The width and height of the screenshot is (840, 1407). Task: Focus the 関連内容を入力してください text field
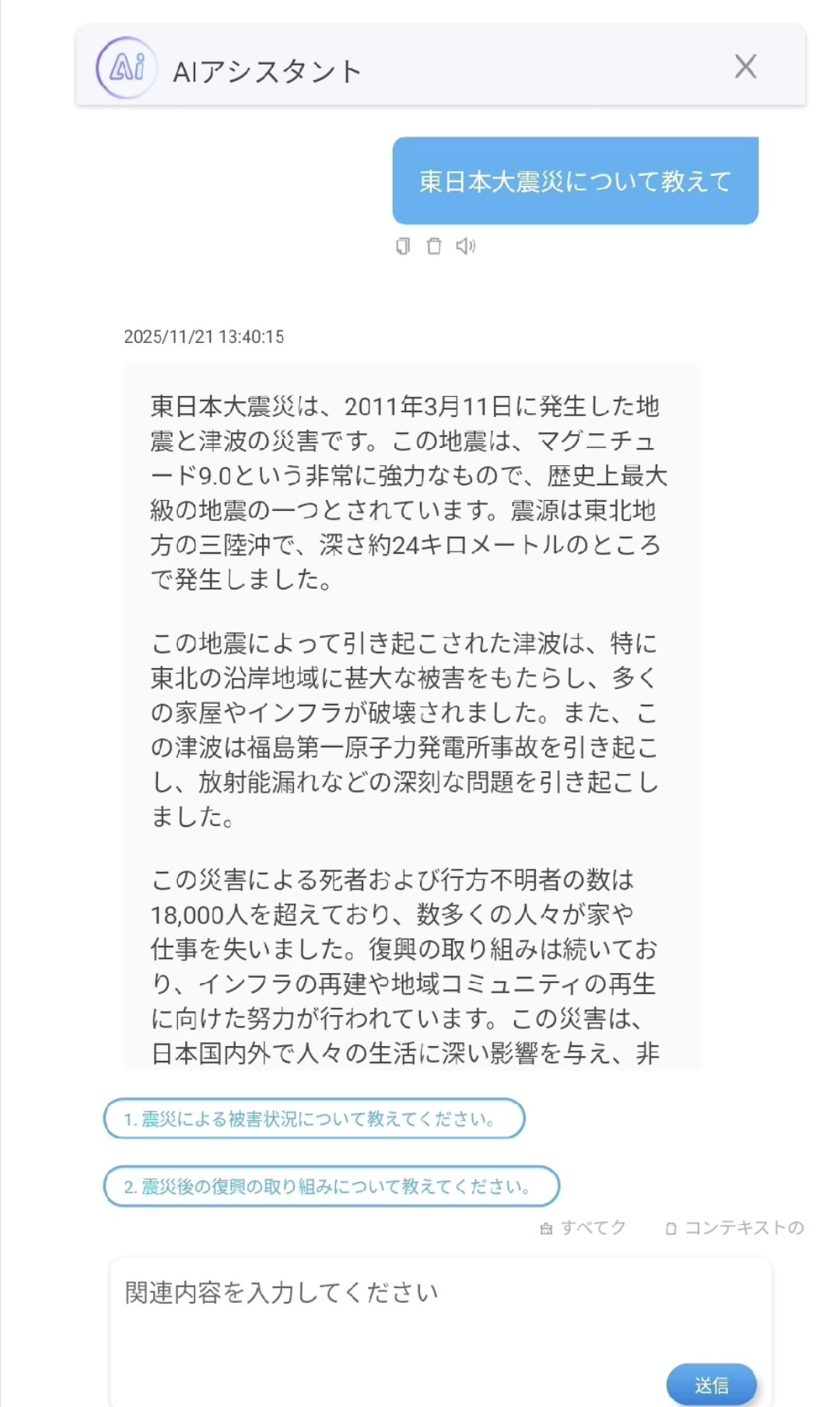(x=389, y=1307)
